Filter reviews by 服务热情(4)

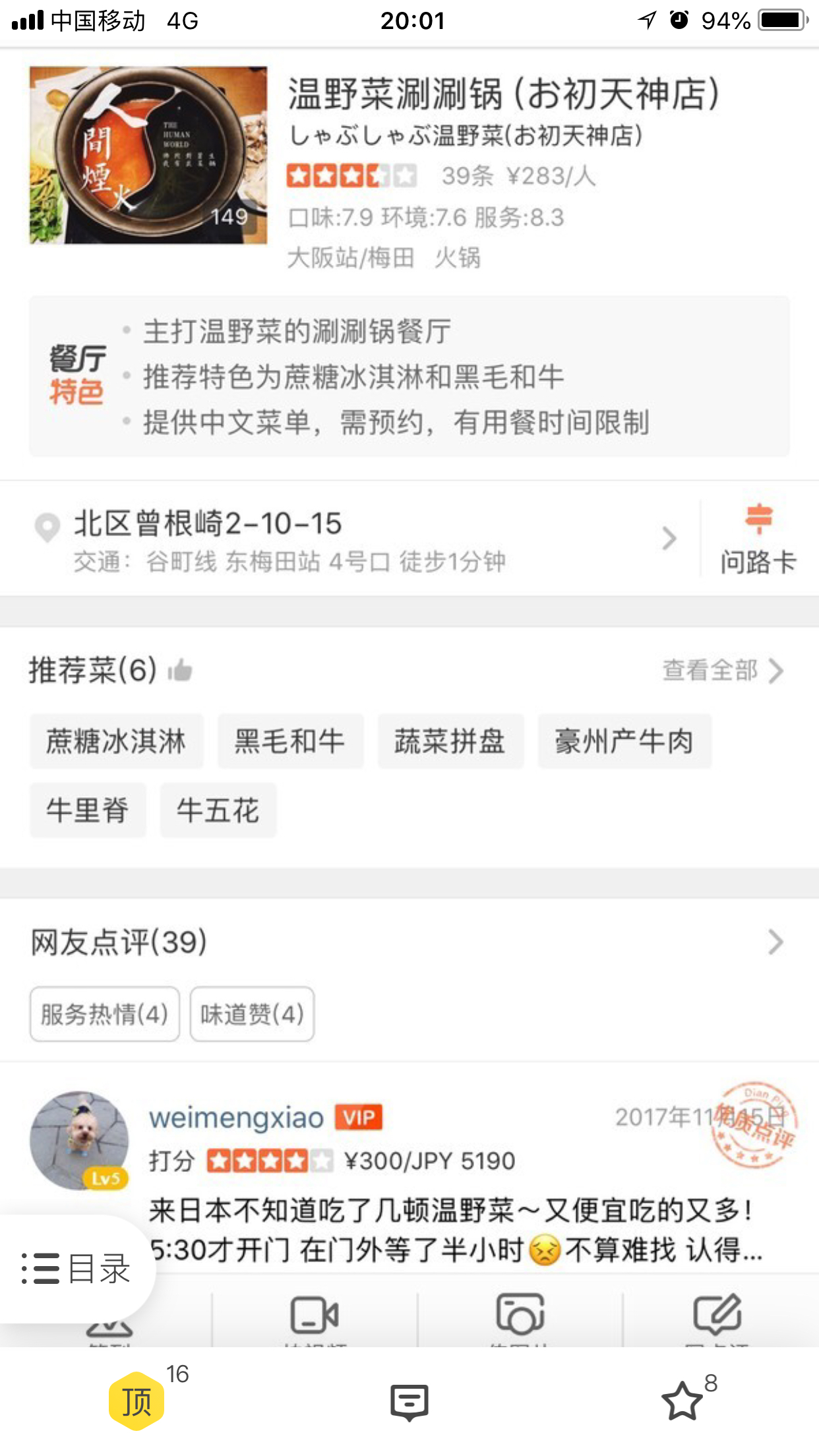coord(105,1014)
